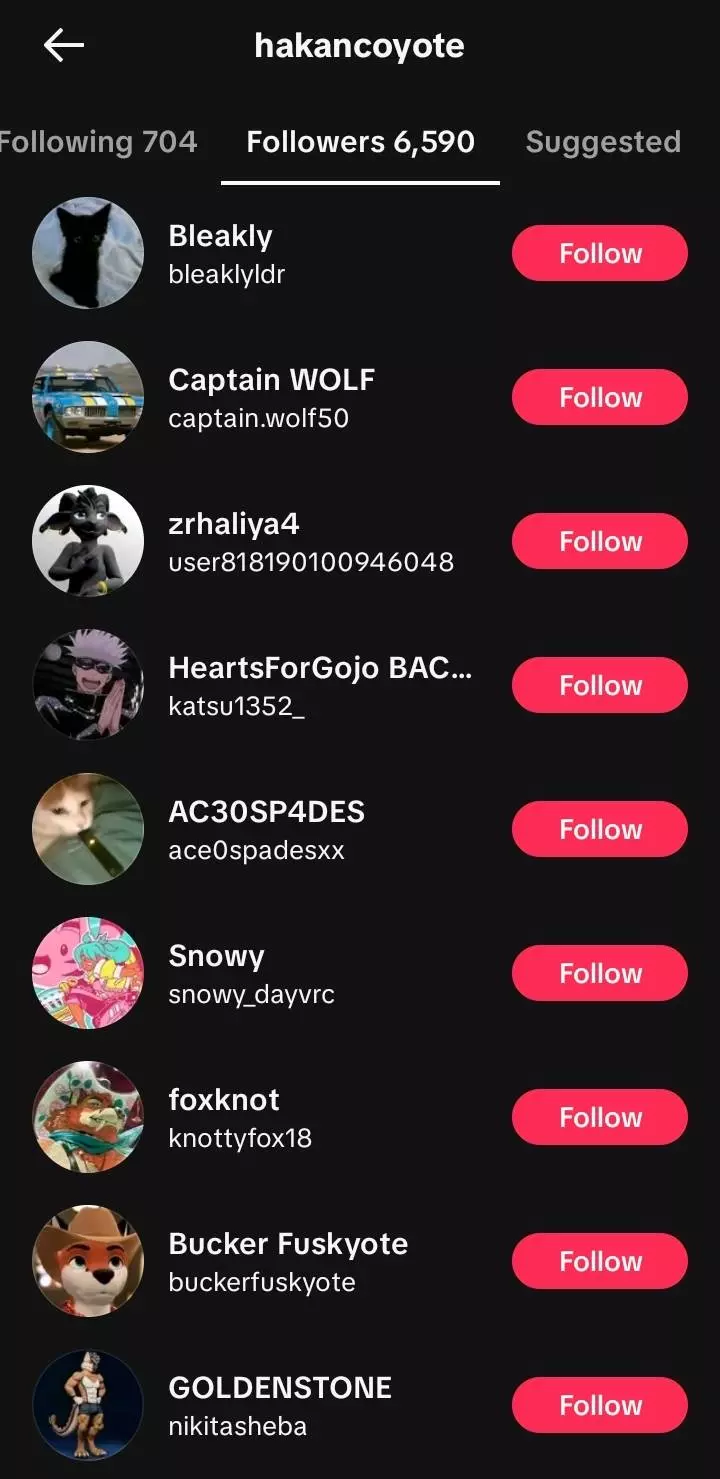View foxknot's profile picture

(x=88, y=1117)
